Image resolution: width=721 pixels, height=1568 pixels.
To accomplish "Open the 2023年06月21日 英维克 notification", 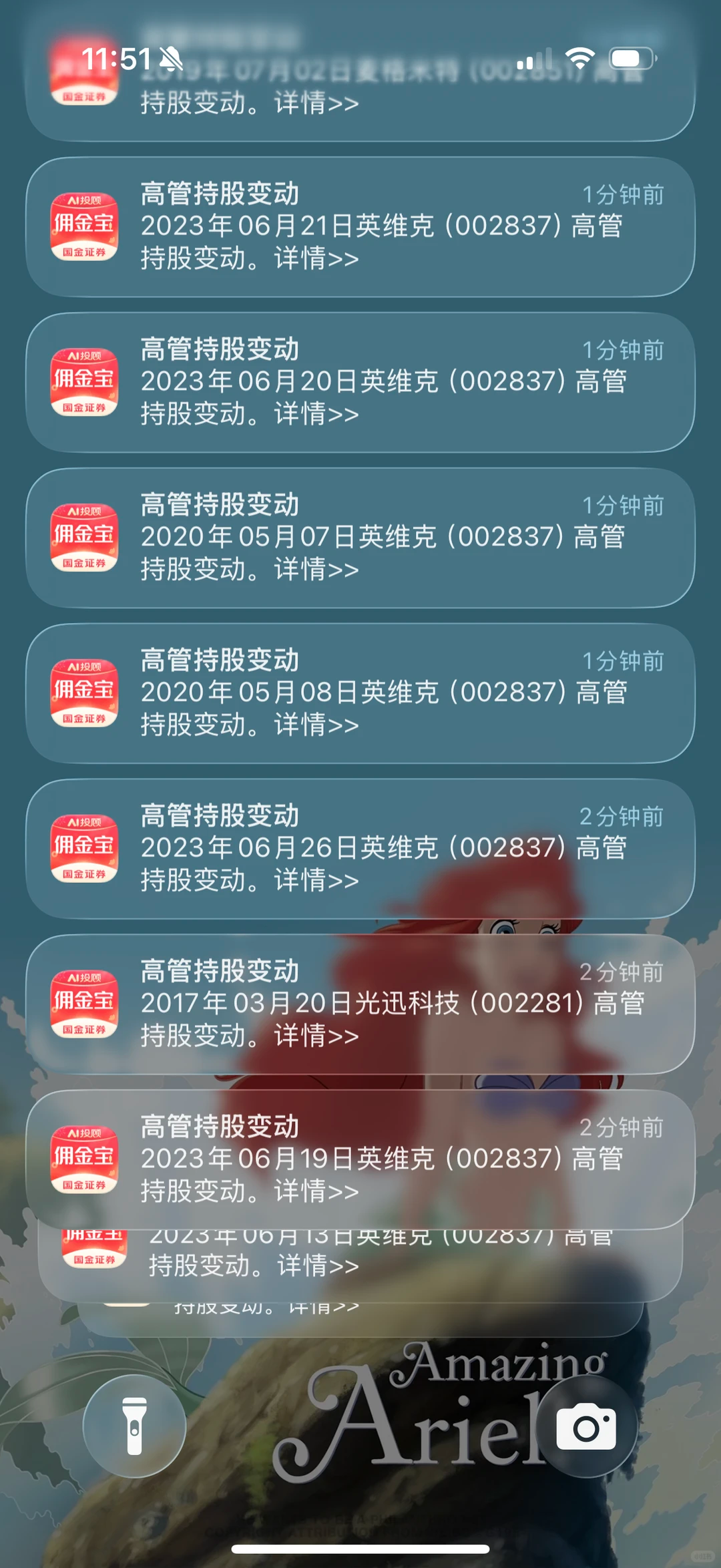I will (360, 227).
